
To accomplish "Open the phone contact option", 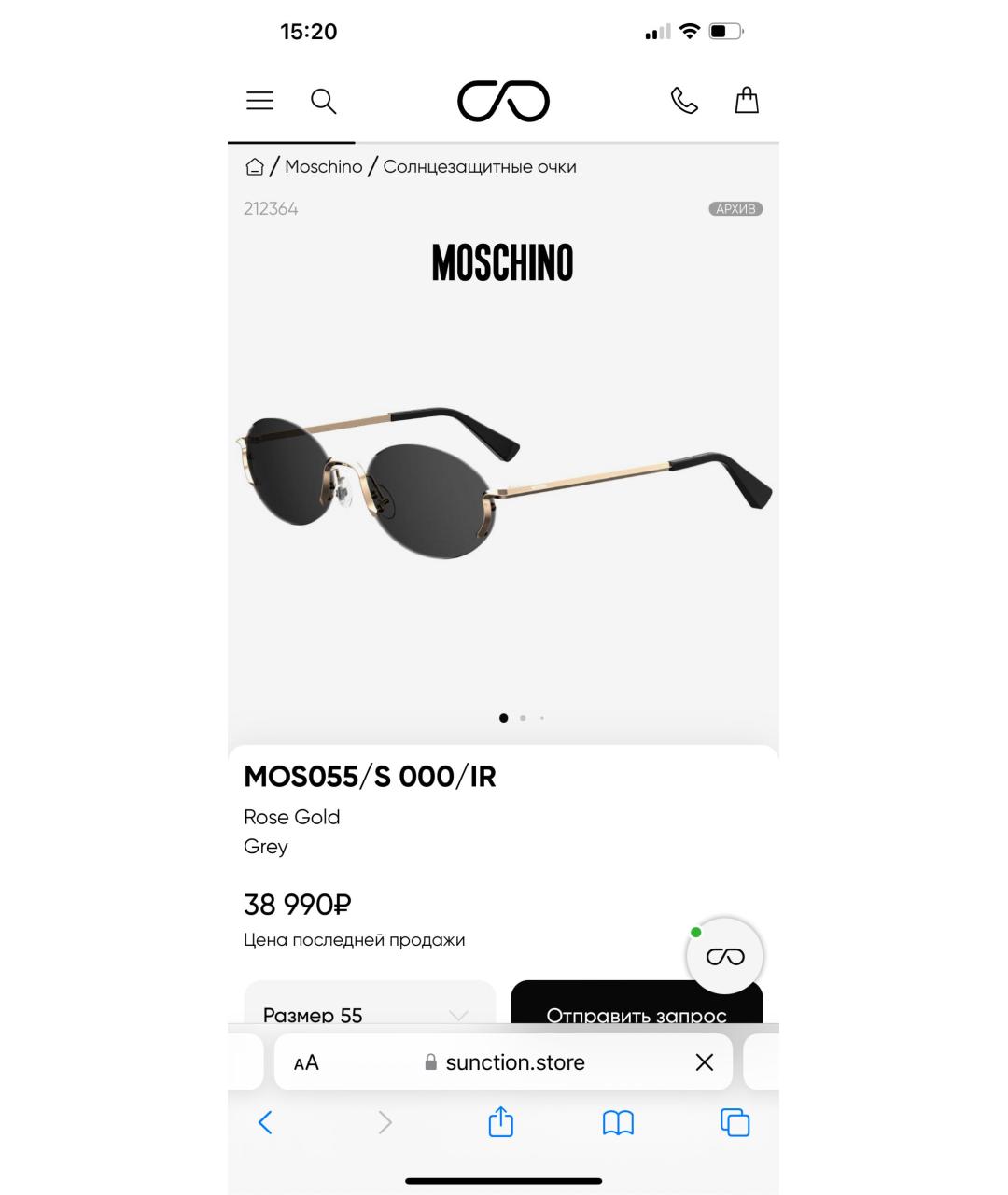I will 684,100.
